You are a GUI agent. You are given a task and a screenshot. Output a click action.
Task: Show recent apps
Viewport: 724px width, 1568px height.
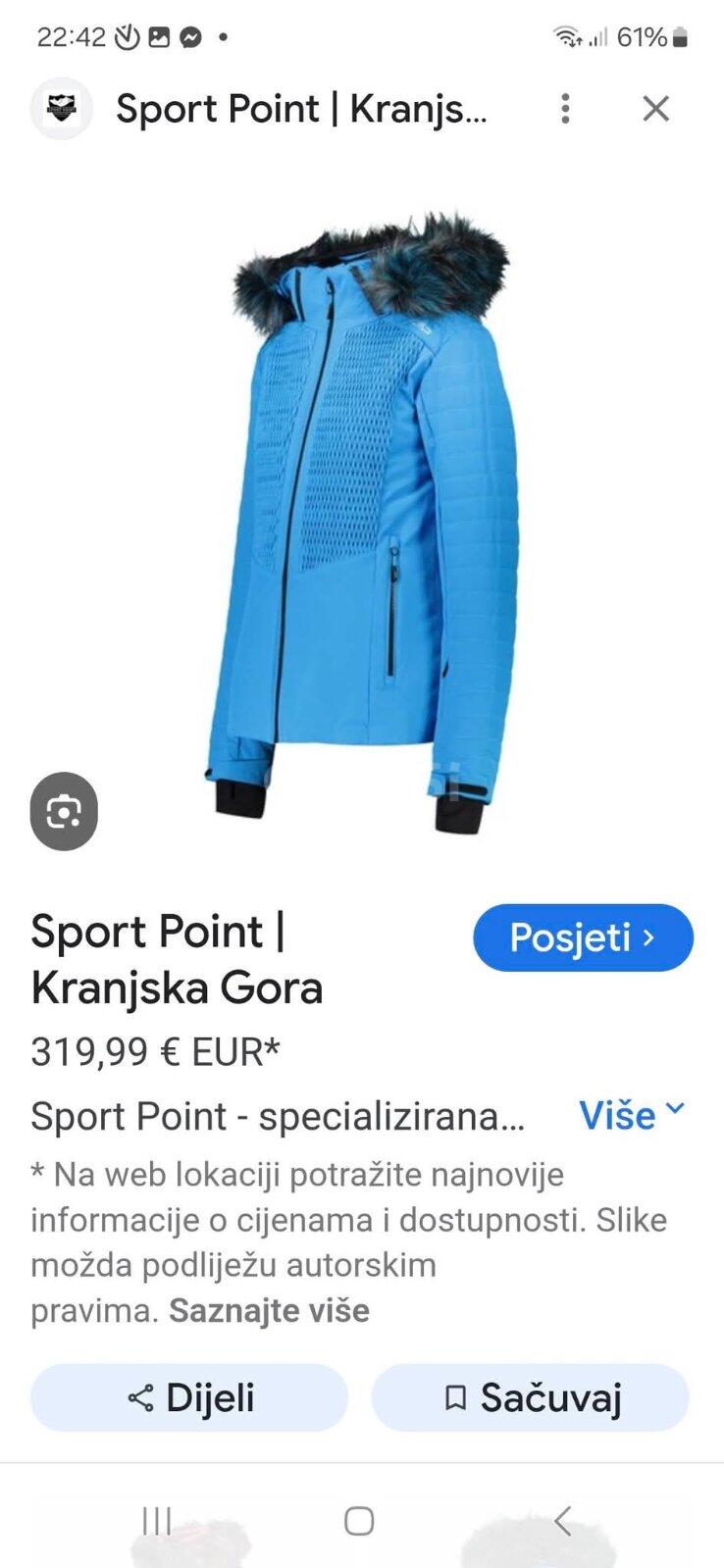click(x=157, y=1521)
